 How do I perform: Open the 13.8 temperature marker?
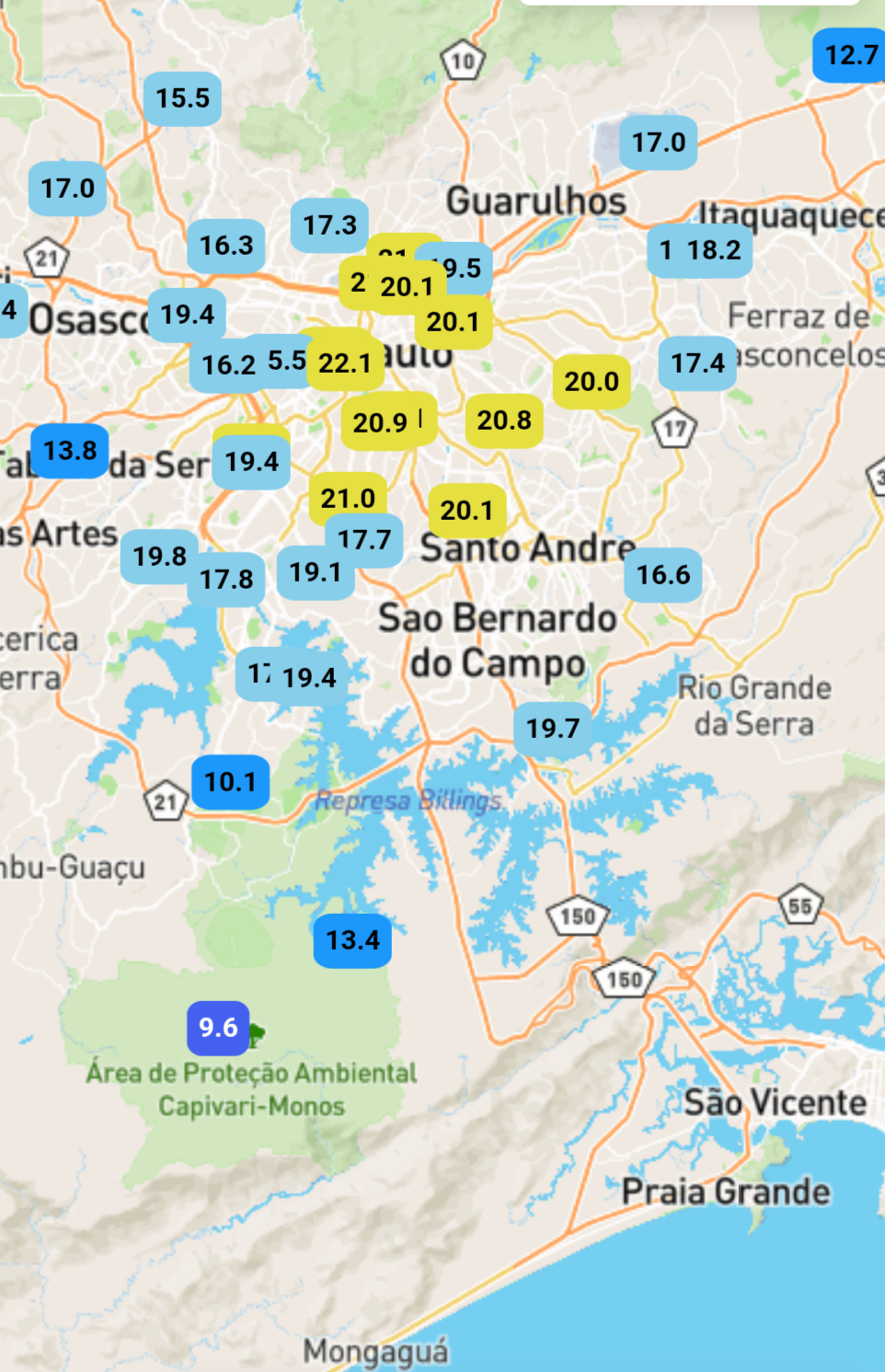(70, 451)
